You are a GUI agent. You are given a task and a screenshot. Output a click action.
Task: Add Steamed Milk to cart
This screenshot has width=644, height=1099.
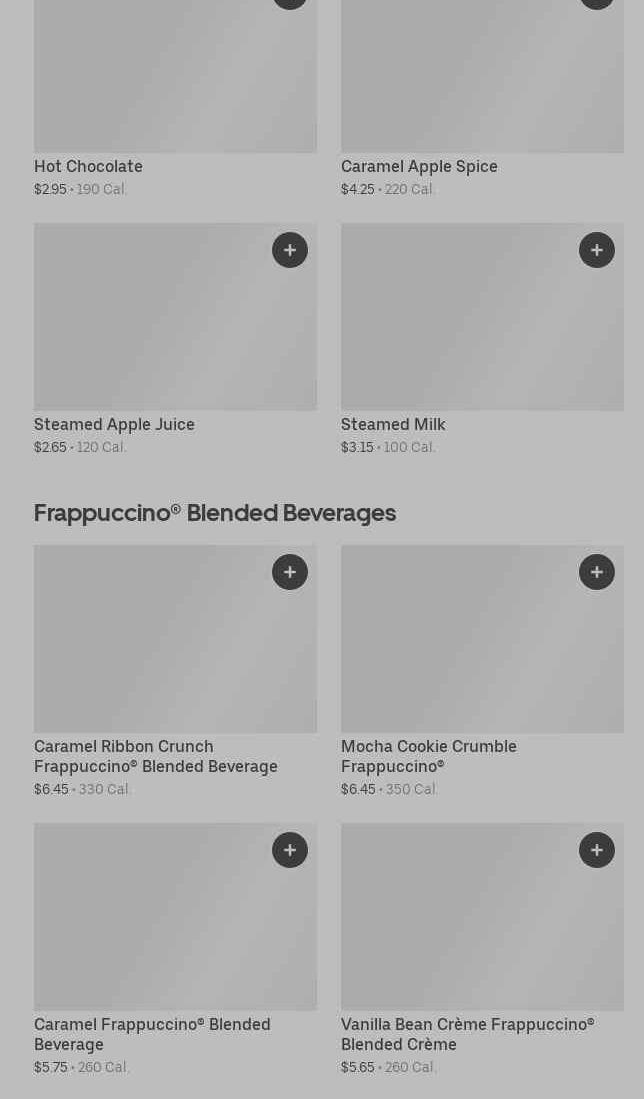coord(597,250)
